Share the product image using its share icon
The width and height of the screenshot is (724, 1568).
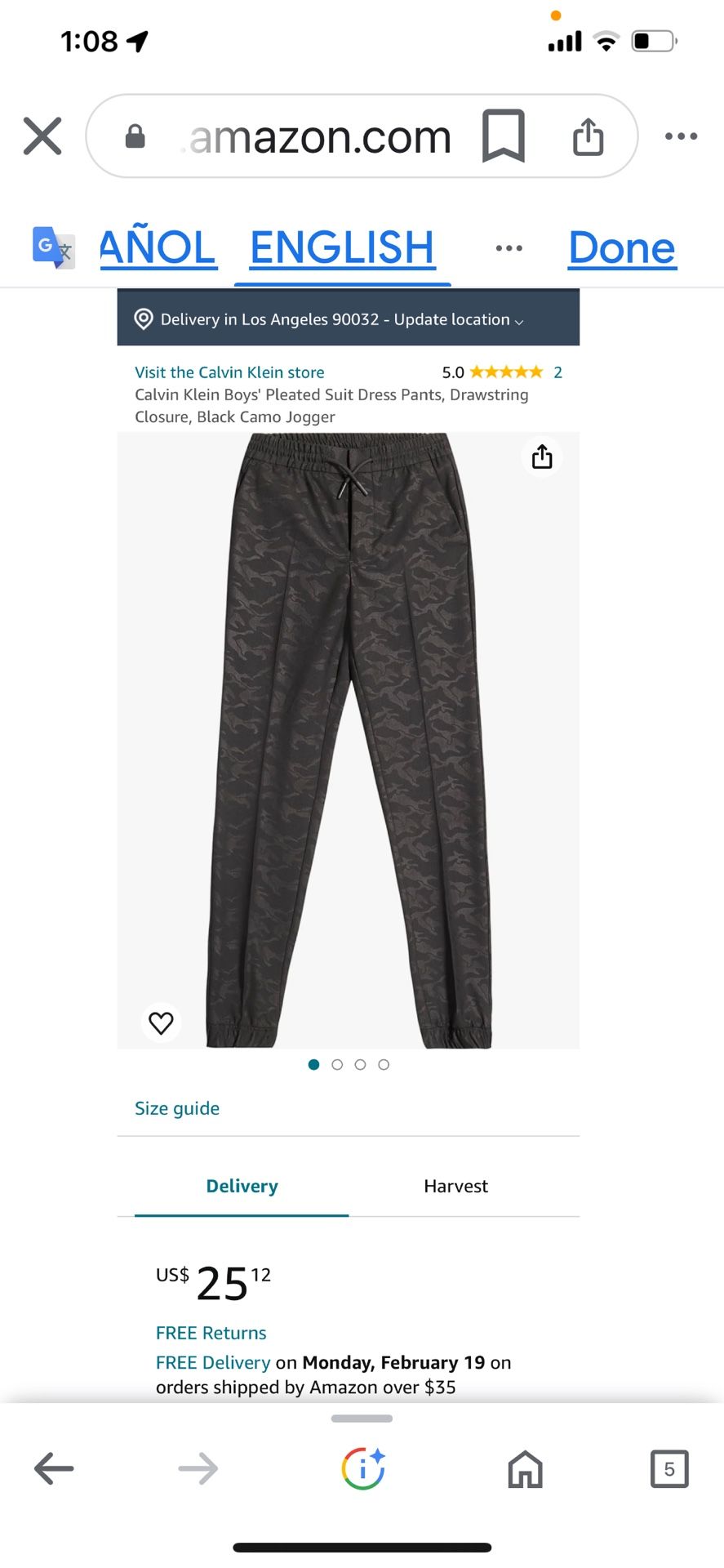pyautogui.click(x=541, y=457)
